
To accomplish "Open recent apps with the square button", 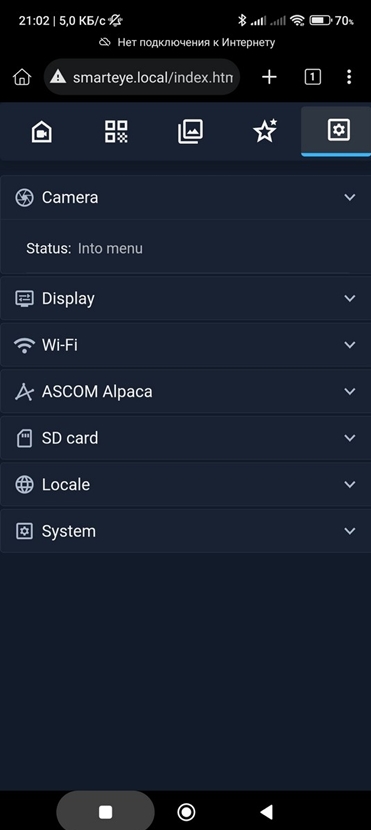I will coord(105,811).
